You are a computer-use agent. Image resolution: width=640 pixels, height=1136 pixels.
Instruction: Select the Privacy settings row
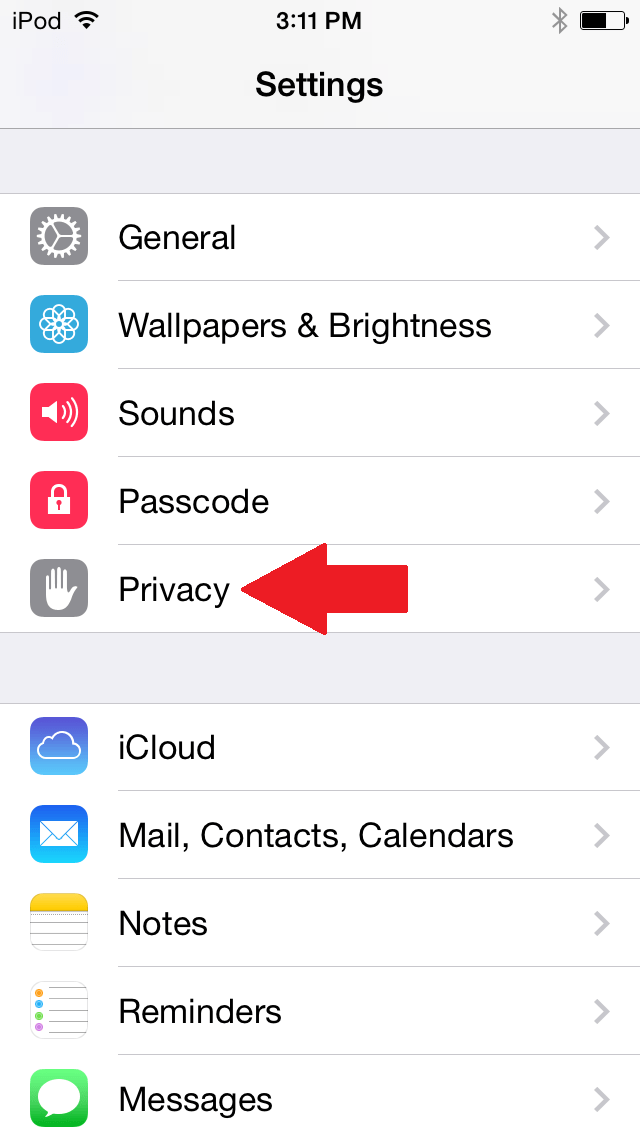pyautogui.click(x=320, y=589)
